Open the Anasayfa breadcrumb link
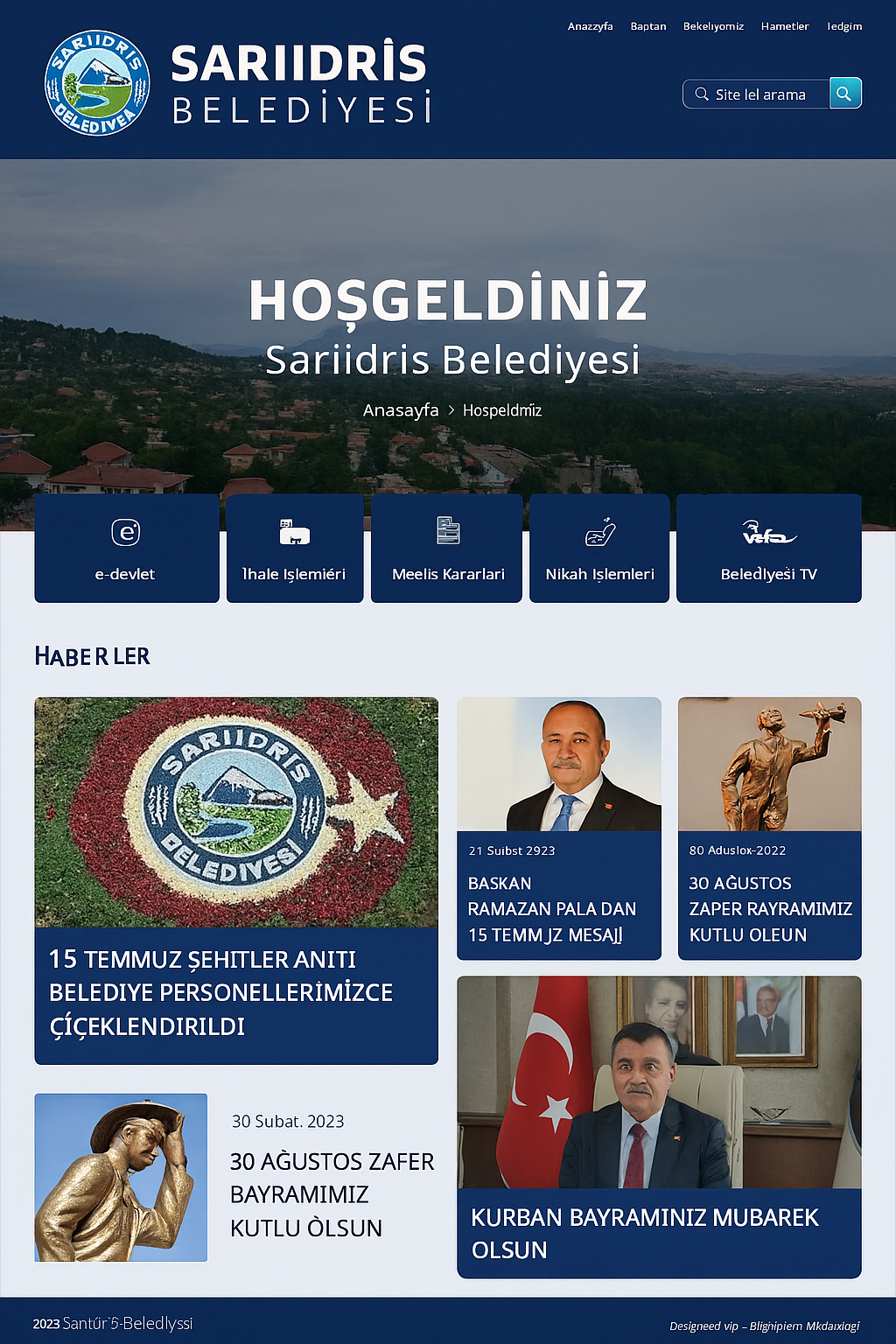The height and width of the screenshot is (1344, 896). (401, 409)
